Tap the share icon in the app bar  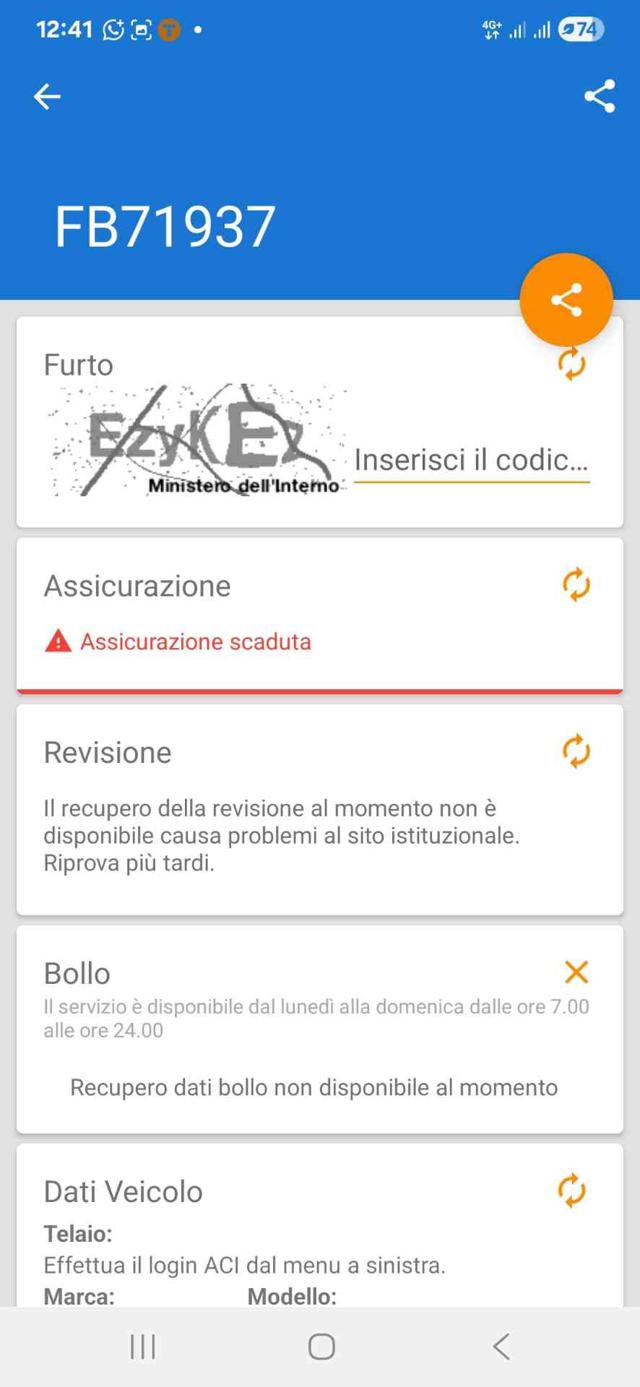point(599,96)
